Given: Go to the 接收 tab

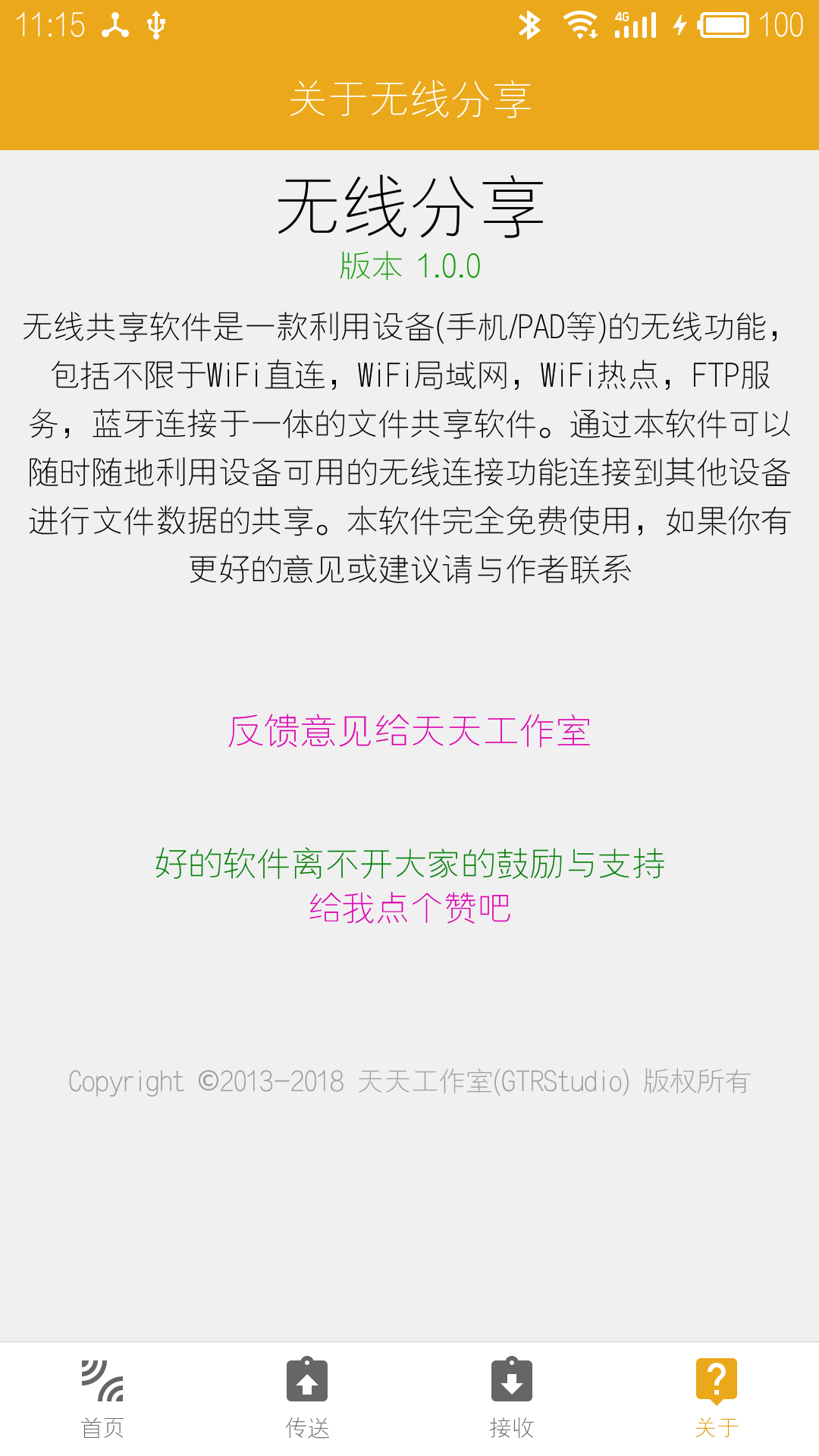Looking at the screenshot, I should tap(512, 1398).
